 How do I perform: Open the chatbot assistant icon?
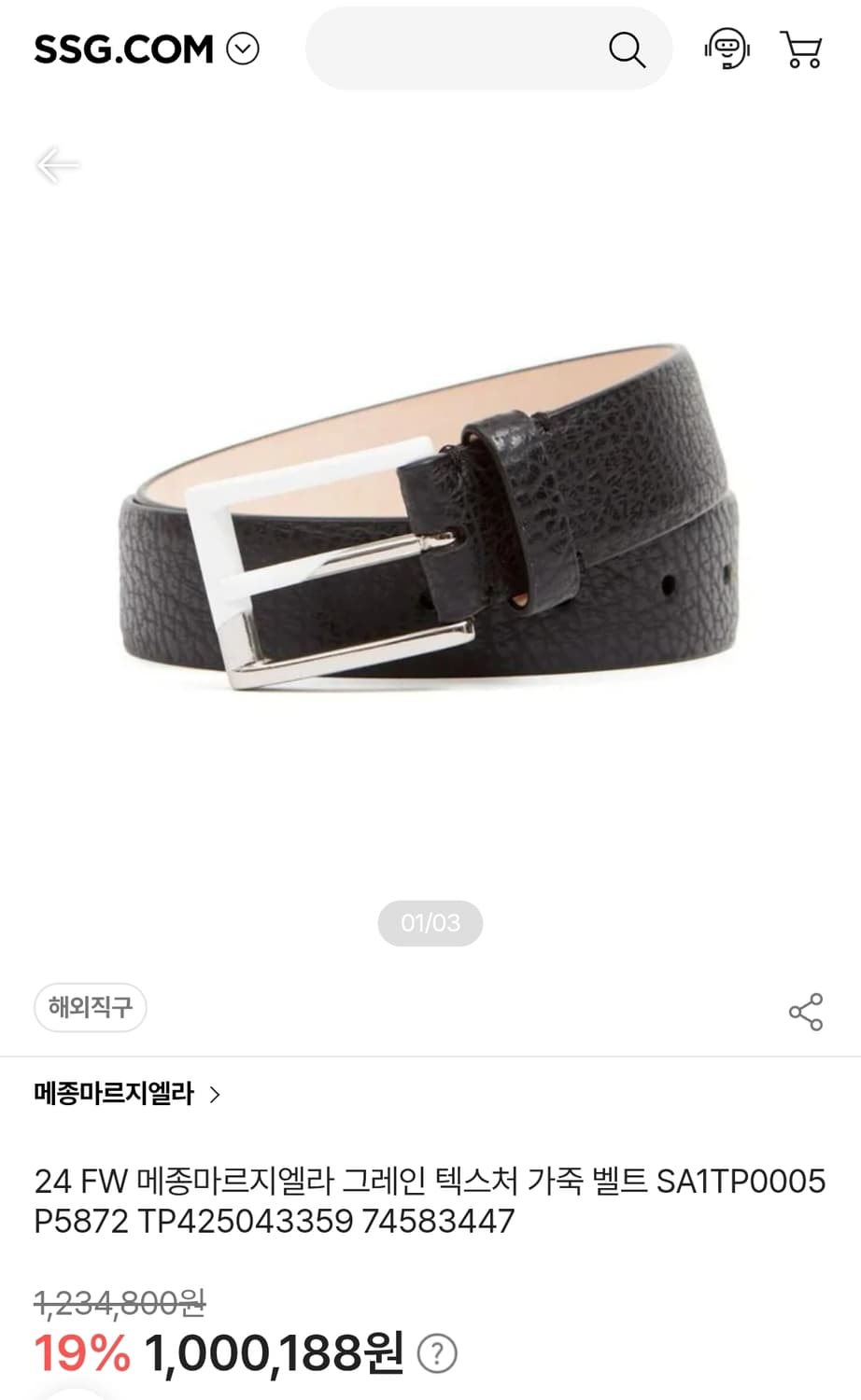[727, 49]
